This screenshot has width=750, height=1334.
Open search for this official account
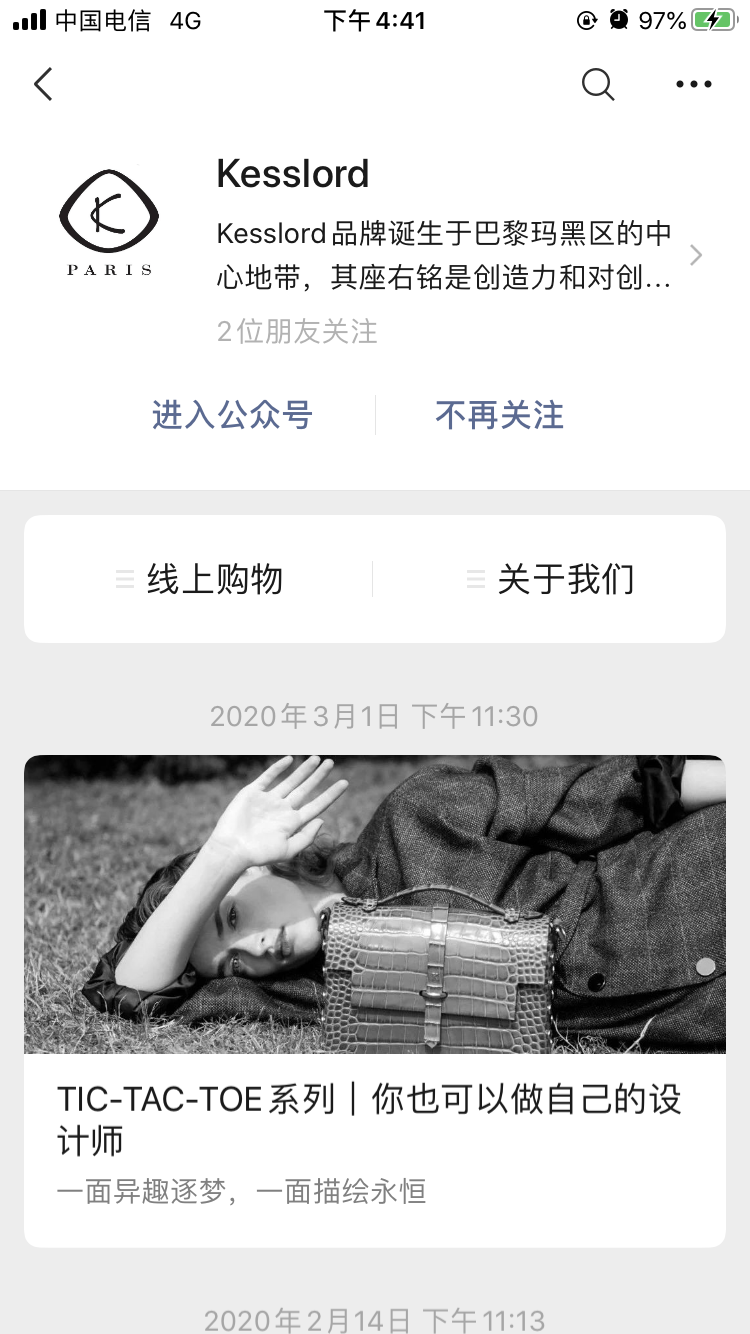click(x=597, y=84)
